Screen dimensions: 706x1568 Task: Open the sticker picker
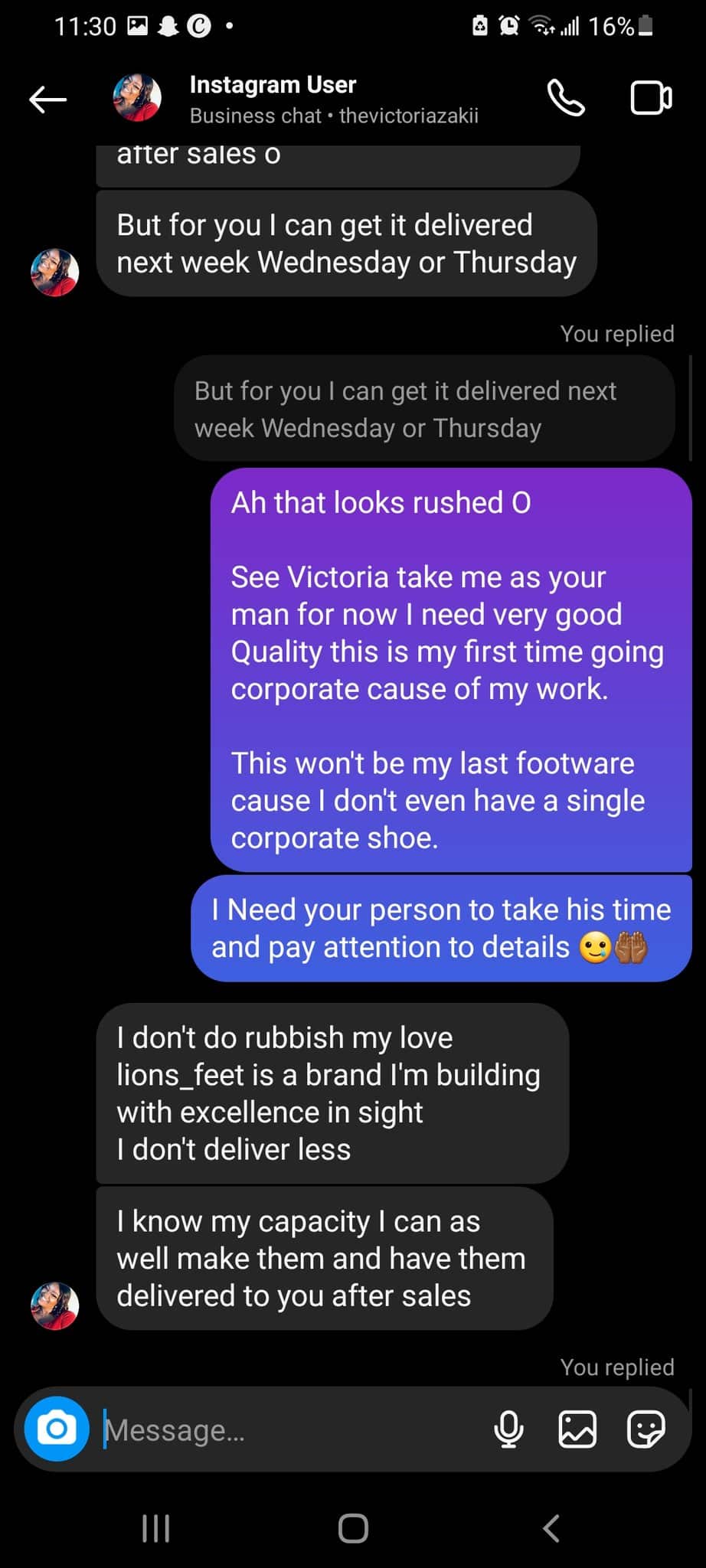646,1429
